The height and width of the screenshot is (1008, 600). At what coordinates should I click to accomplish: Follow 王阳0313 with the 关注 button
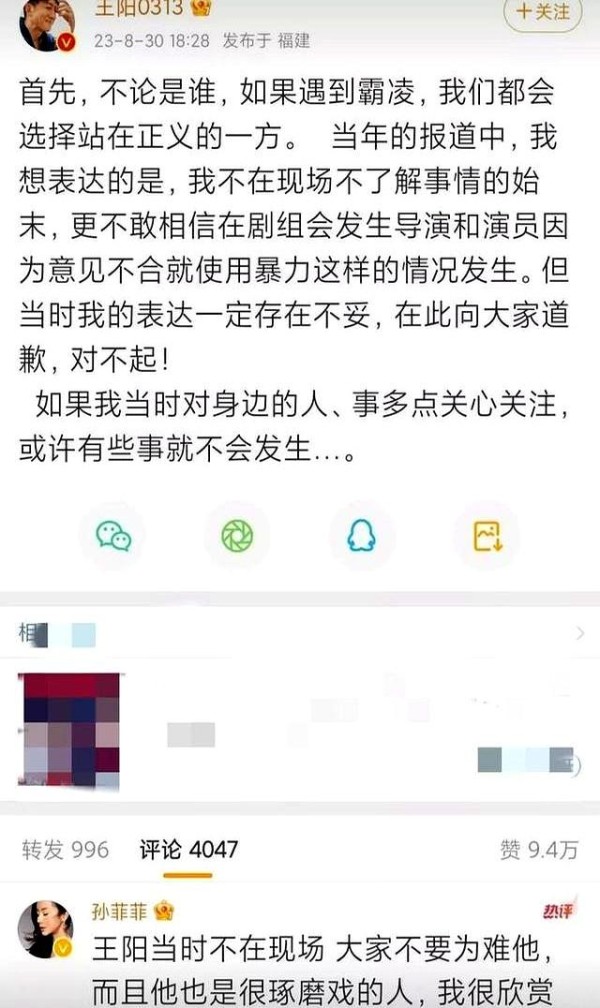(544, 13)
